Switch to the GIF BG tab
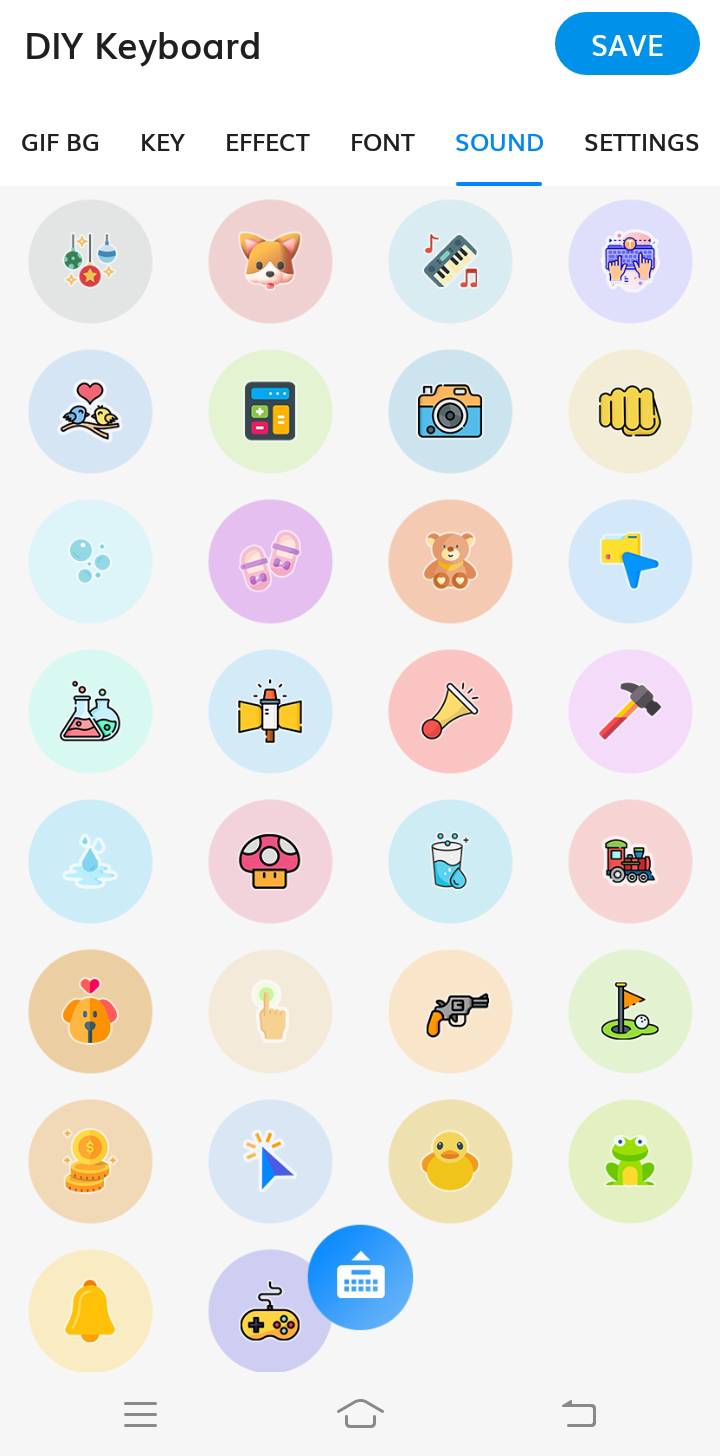720x1456 pixels. 60,143
